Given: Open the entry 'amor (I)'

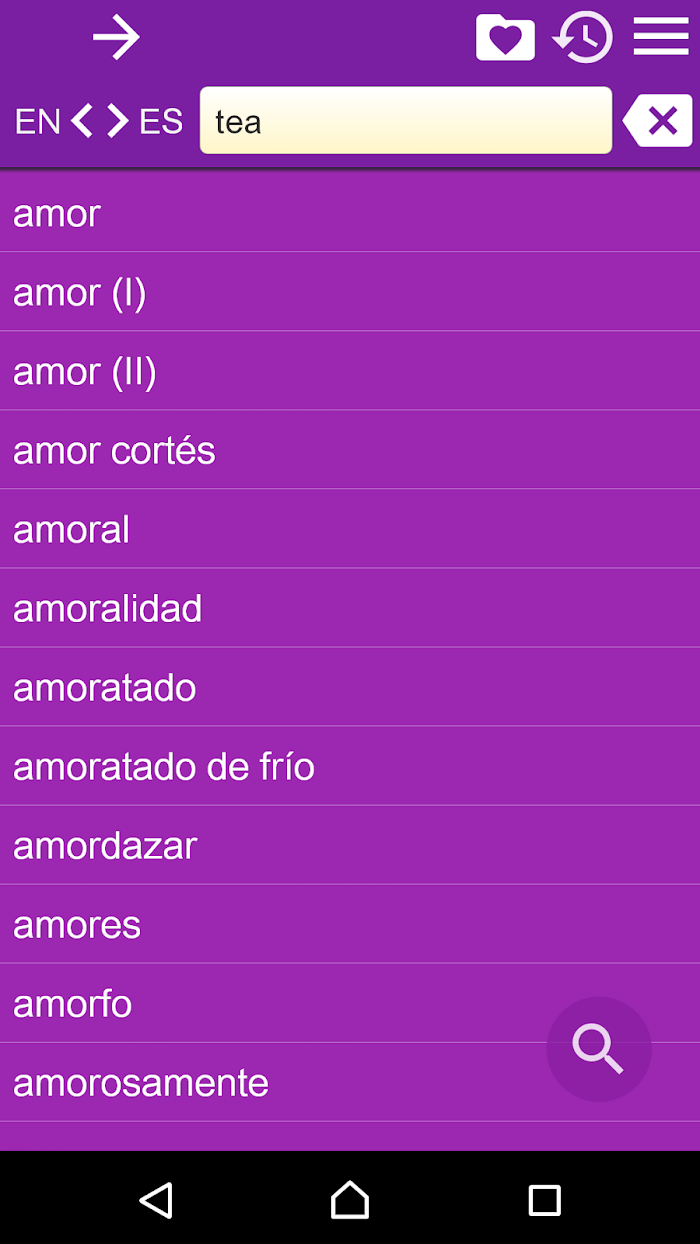Looking at the screenshot, I should click(x=350, y=292).
